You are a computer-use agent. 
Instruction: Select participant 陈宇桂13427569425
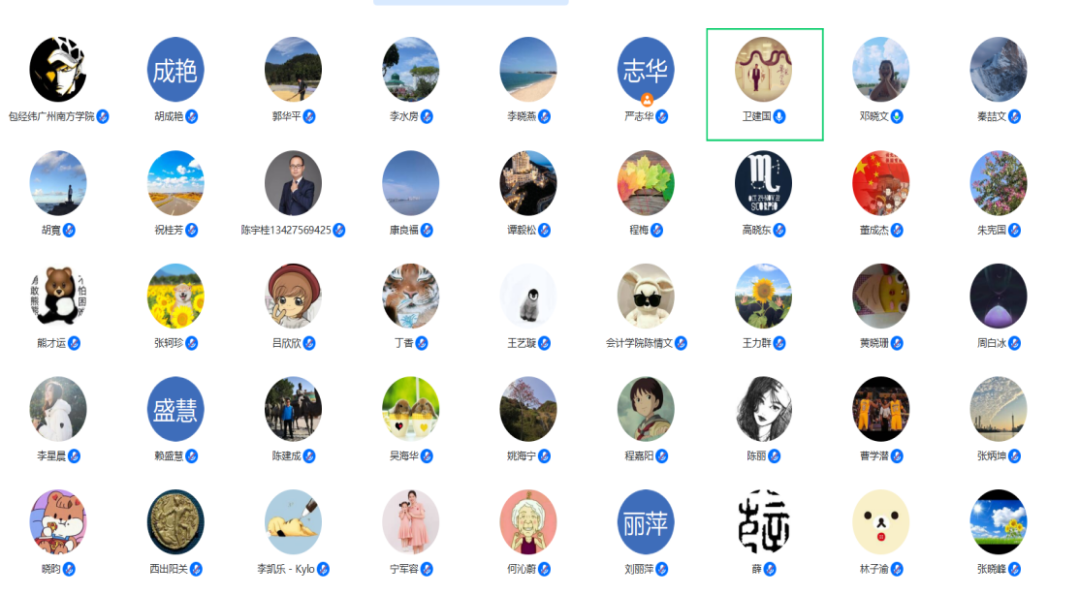(x=293, y=185)
